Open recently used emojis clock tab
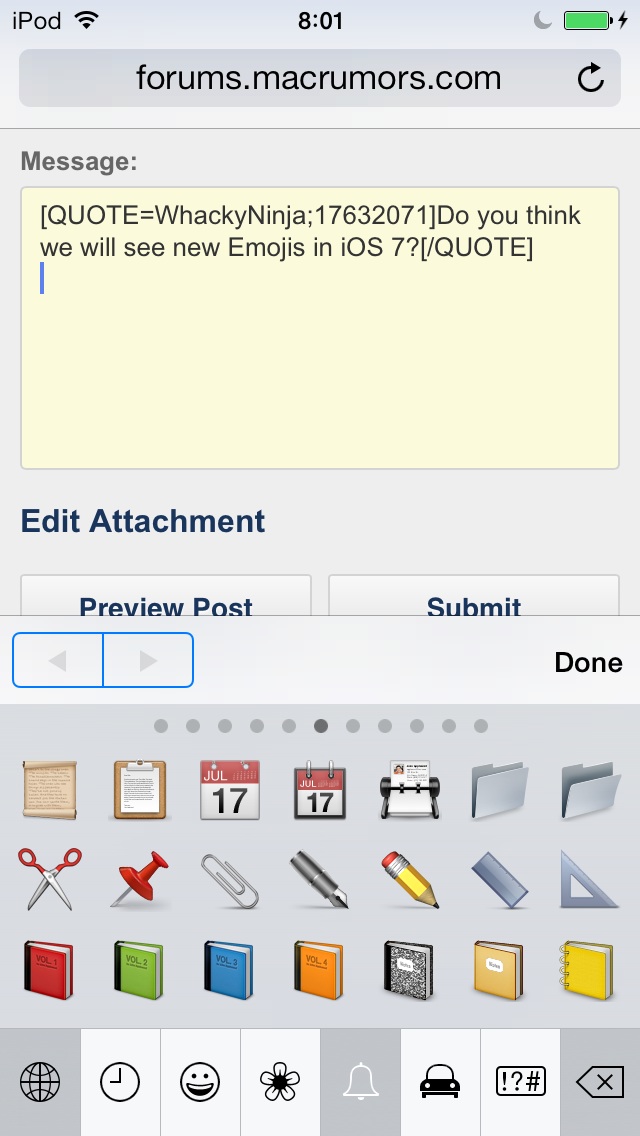Image resolution: width=640 pixels, height=1136 pixels. pyautogui.click(x=120, y=1082)
